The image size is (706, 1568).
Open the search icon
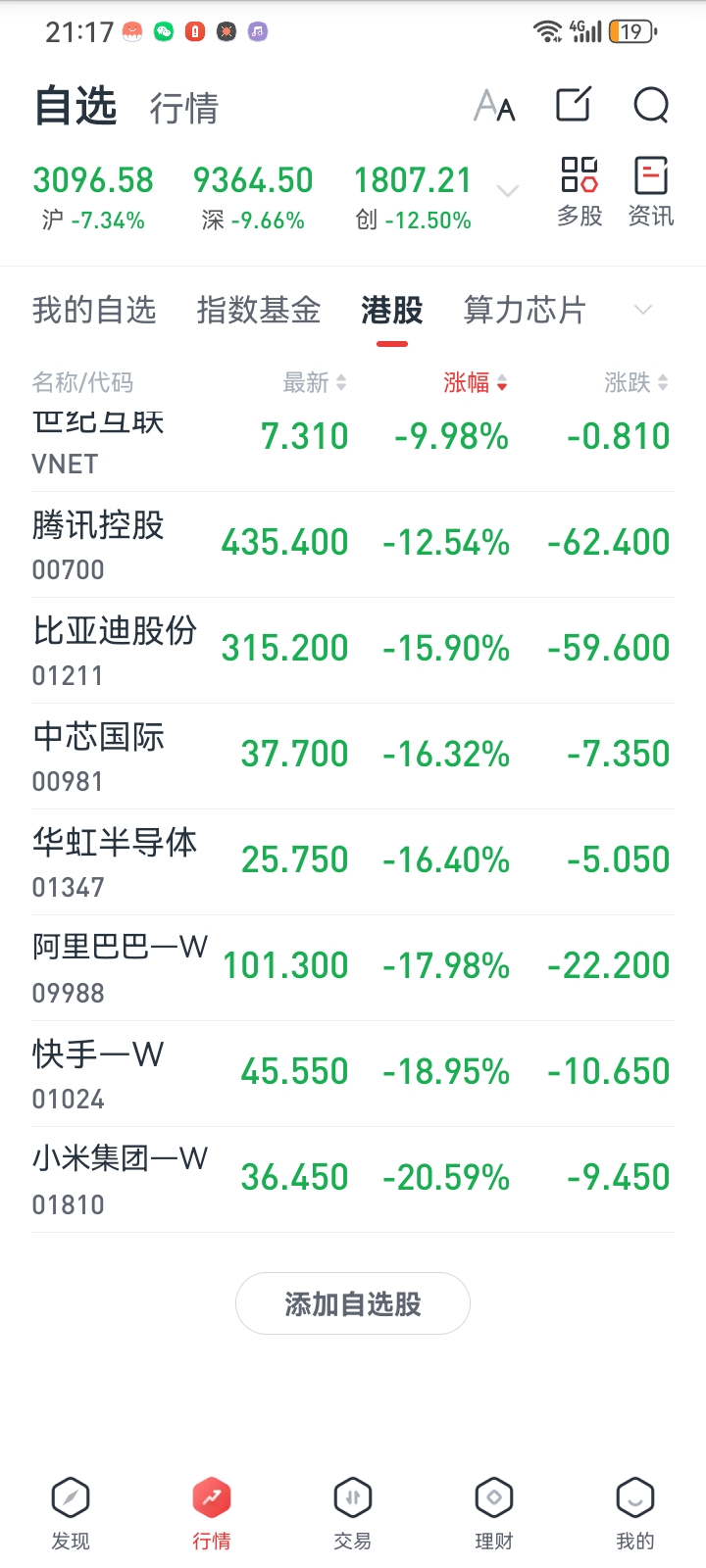coord(651,105)
